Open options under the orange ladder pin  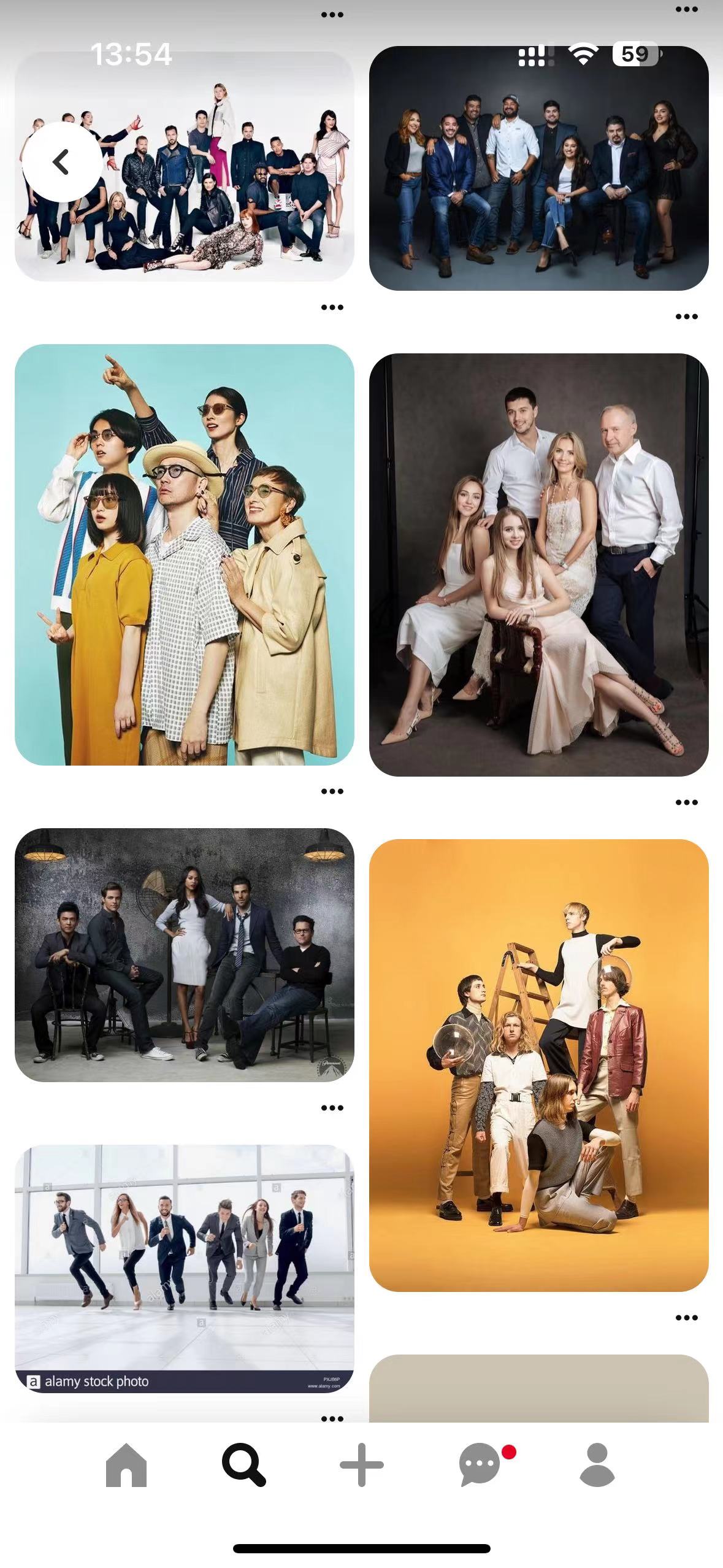tap(686, 1318)
